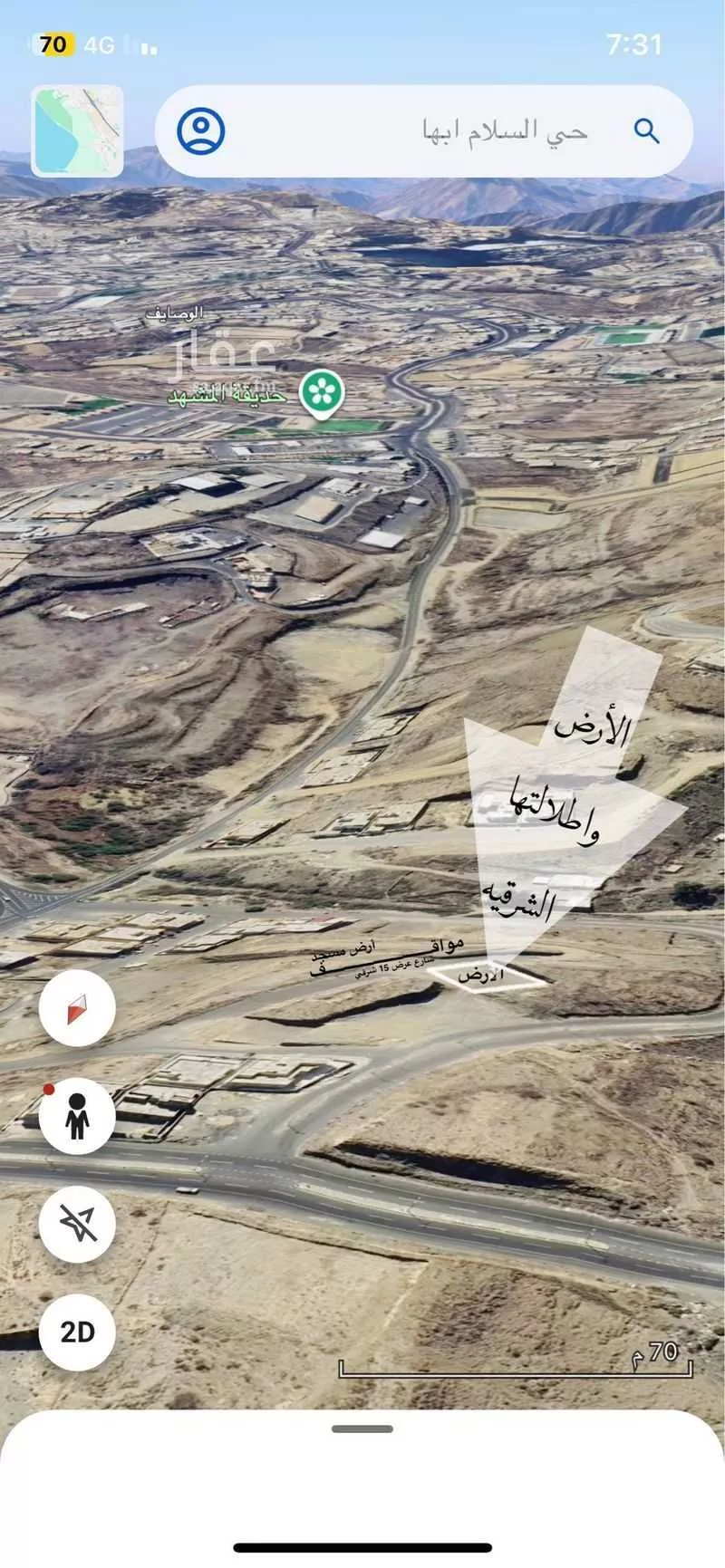Tap the search magnifier icon
The image size is (725, 1568).
(x=646, y=131)
